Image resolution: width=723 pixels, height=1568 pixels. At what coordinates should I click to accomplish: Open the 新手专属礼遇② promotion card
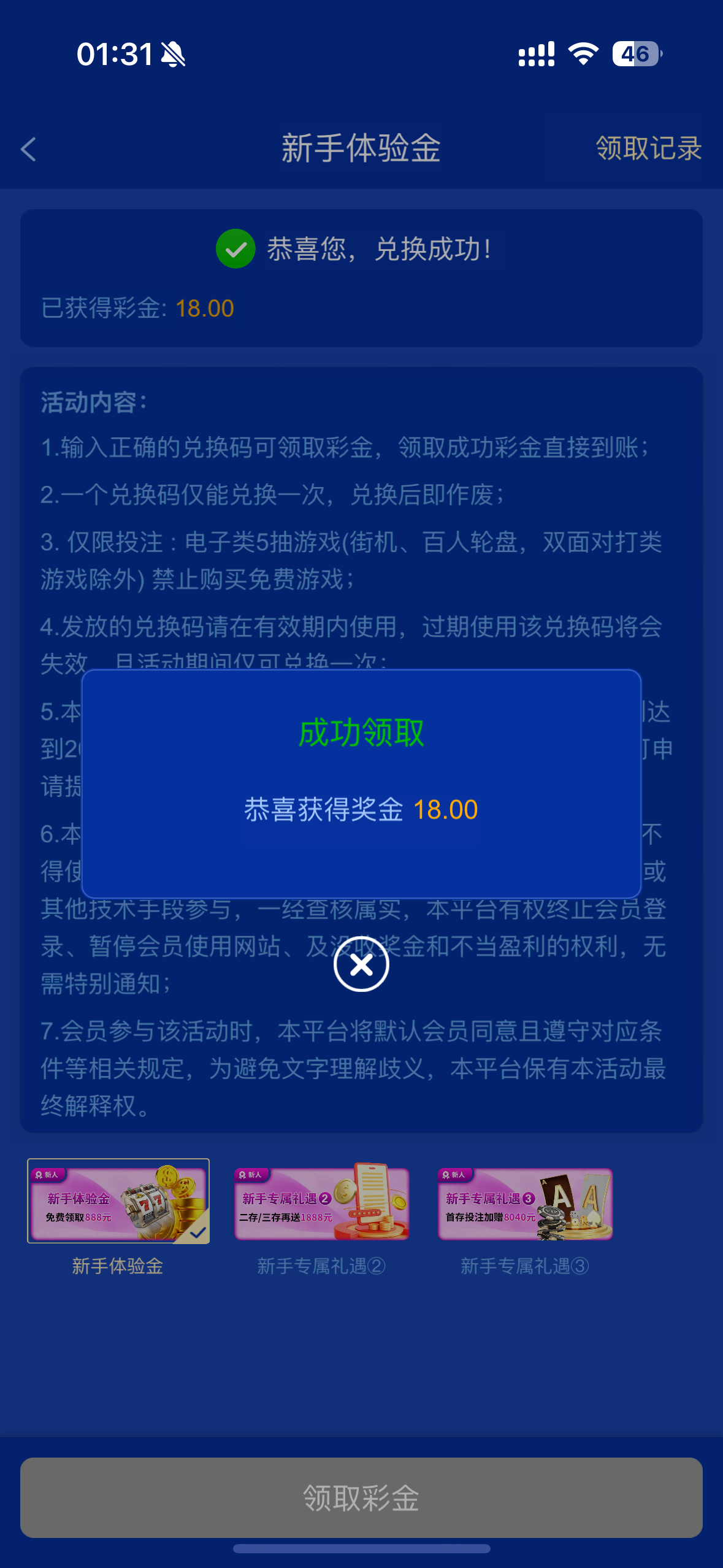click(x=321, y=1202)
